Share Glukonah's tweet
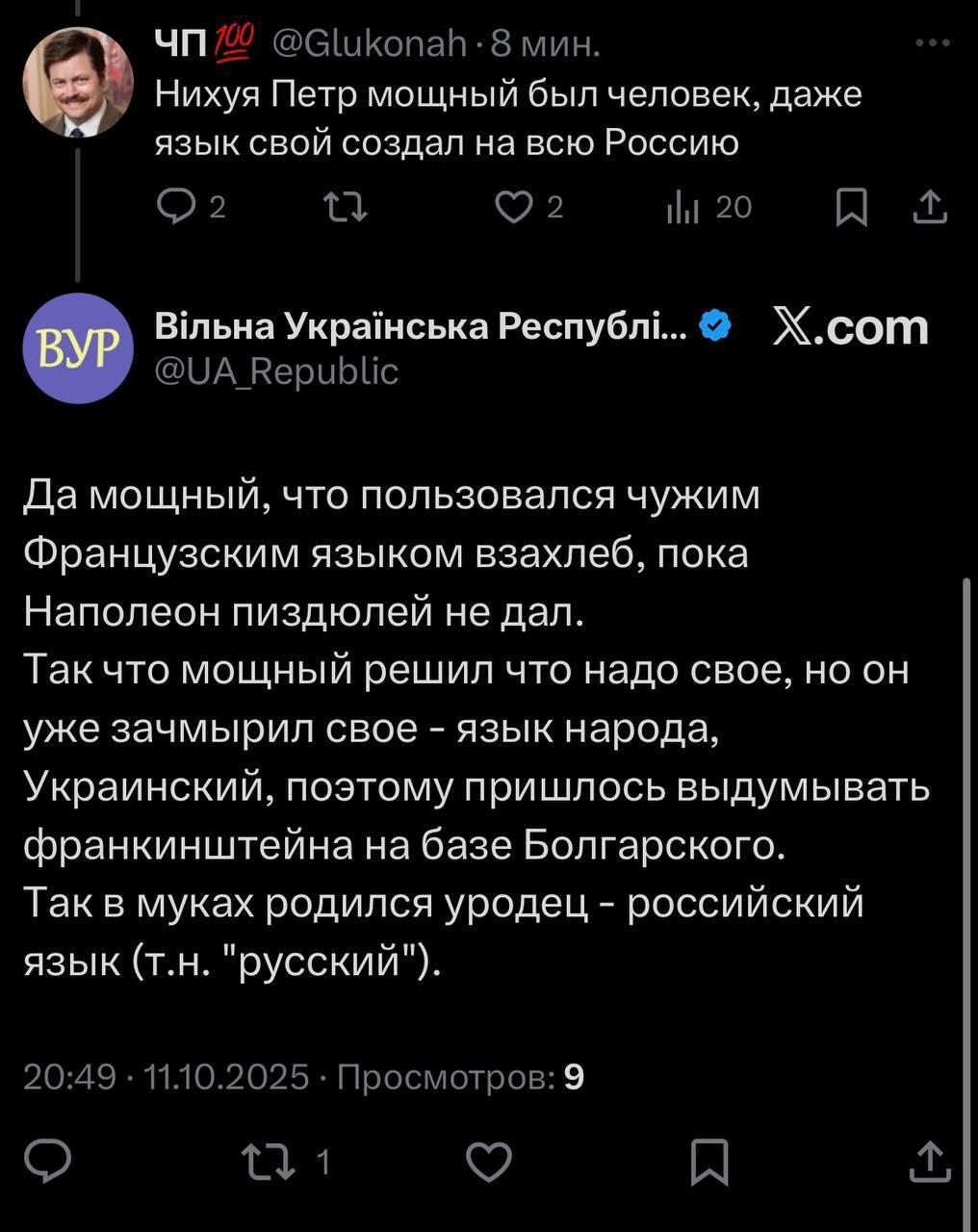 pyautogui.click(x=930, y=207)
